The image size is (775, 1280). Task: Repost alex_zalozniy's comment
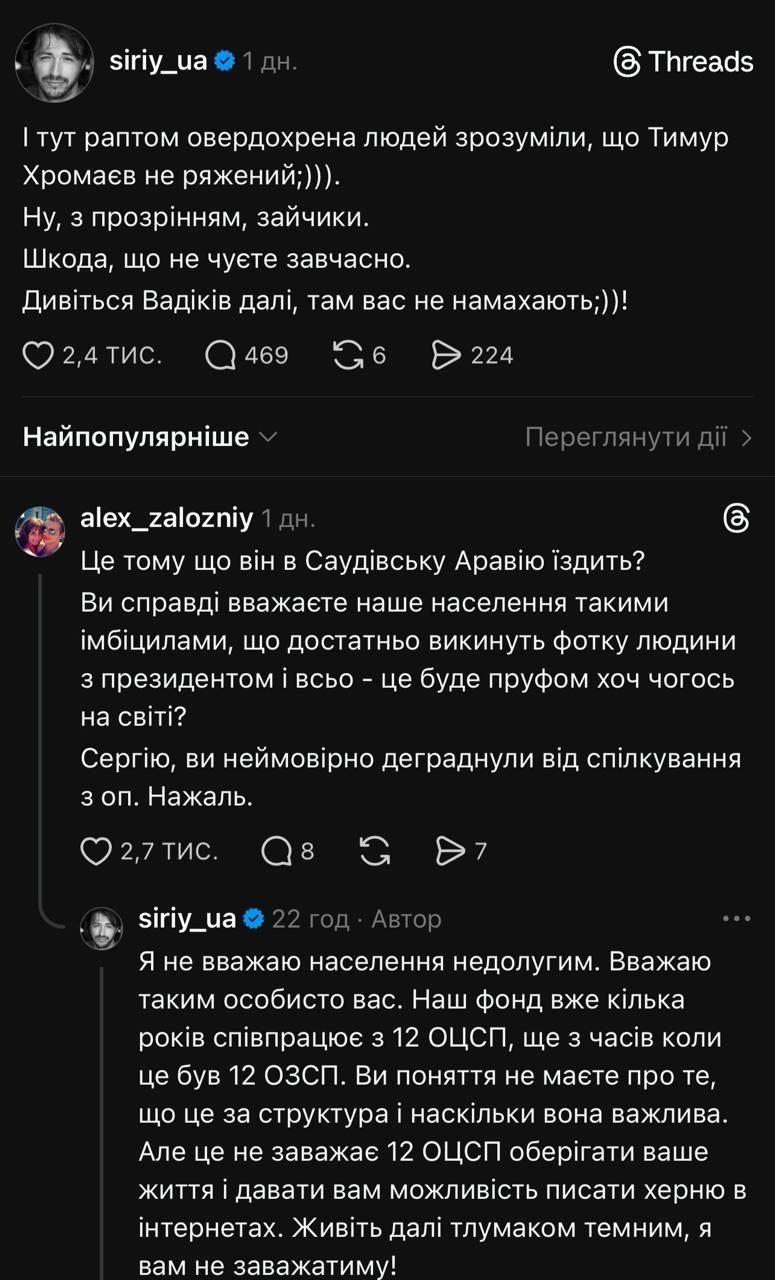pos(373,851)
